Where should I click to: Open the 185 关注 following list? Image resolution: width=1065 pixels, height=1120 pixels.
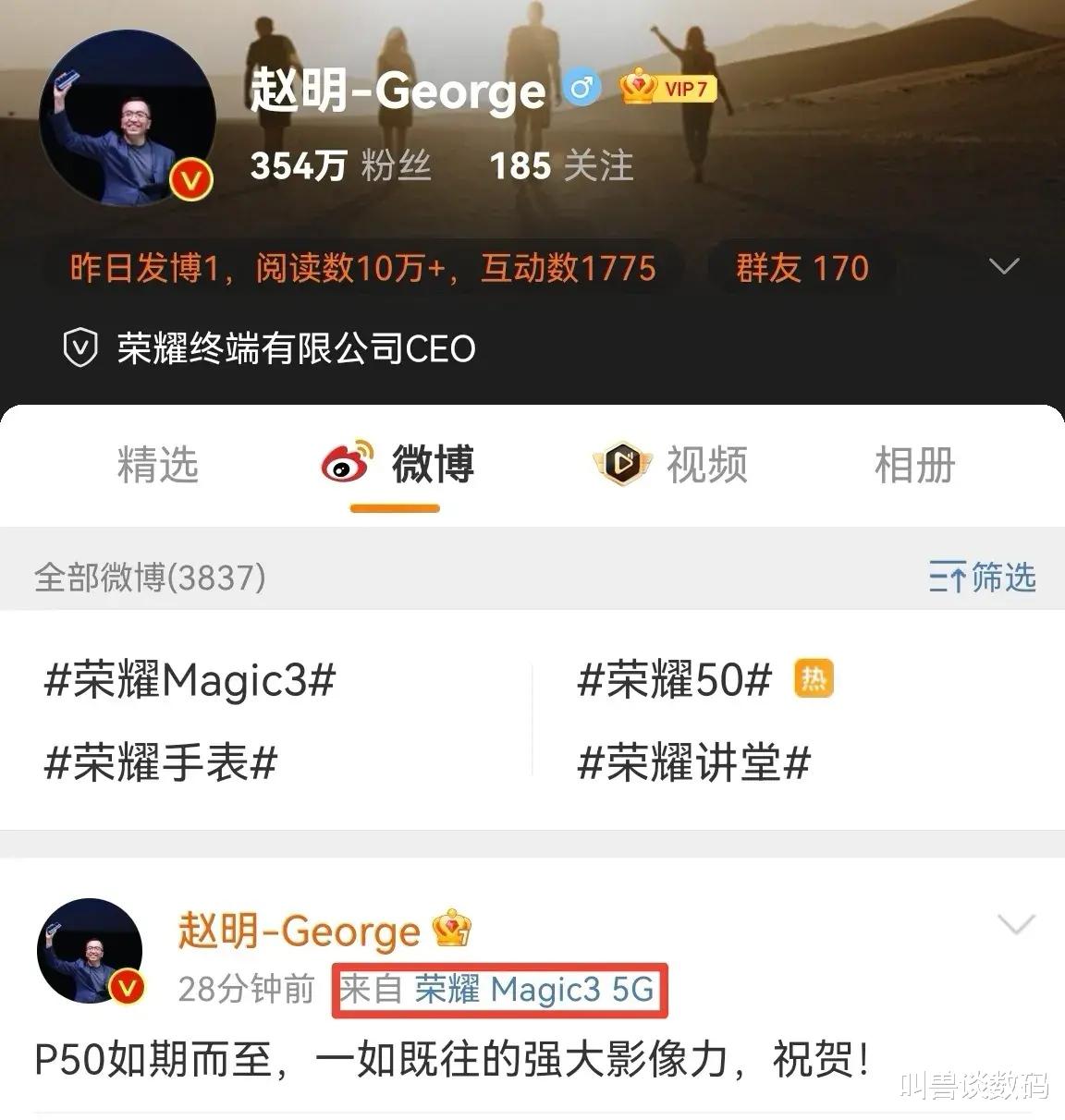(x=562, y=166)
